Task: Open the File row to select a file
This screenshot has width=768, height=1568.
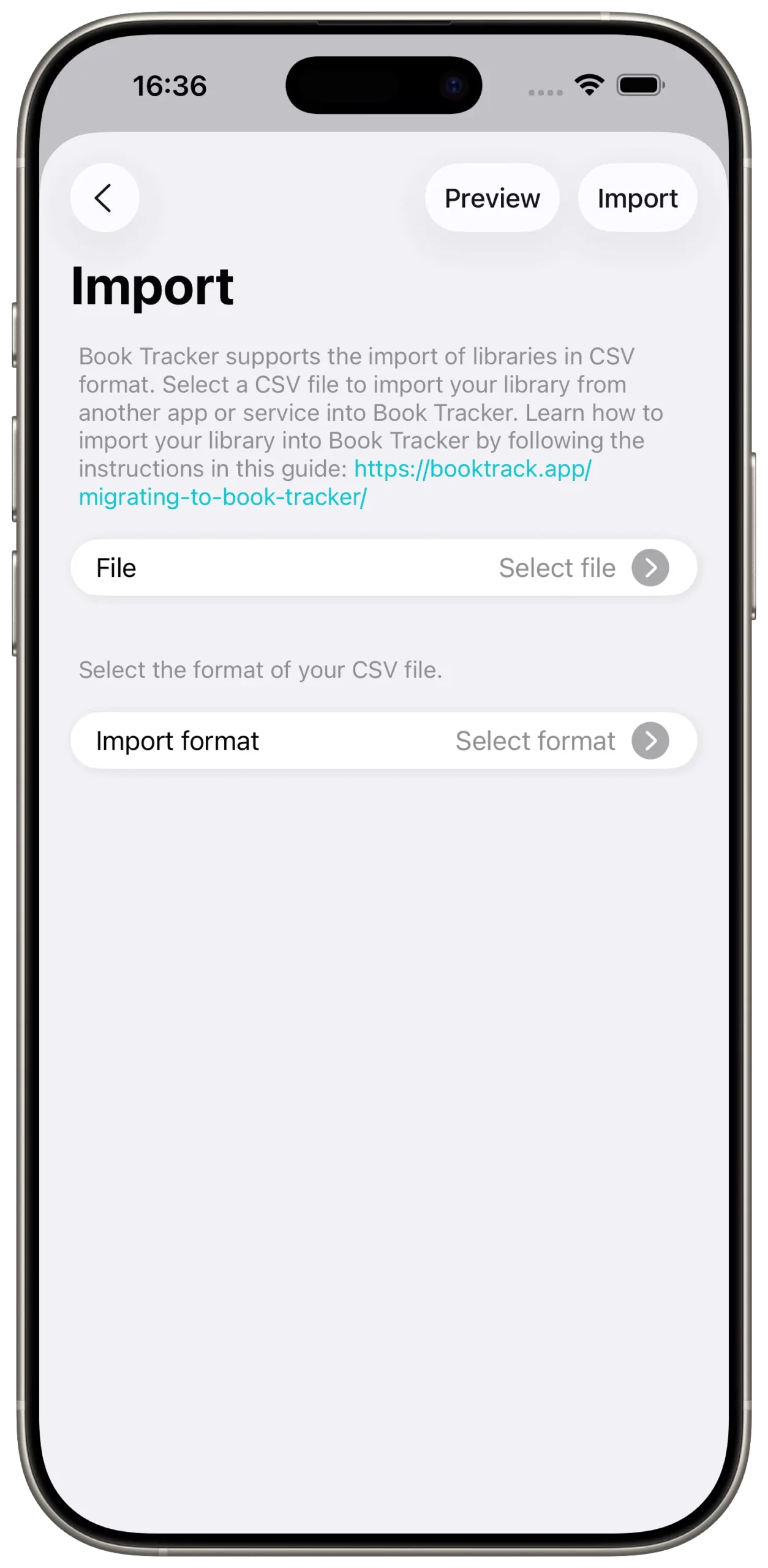Action: coord(383,568)
